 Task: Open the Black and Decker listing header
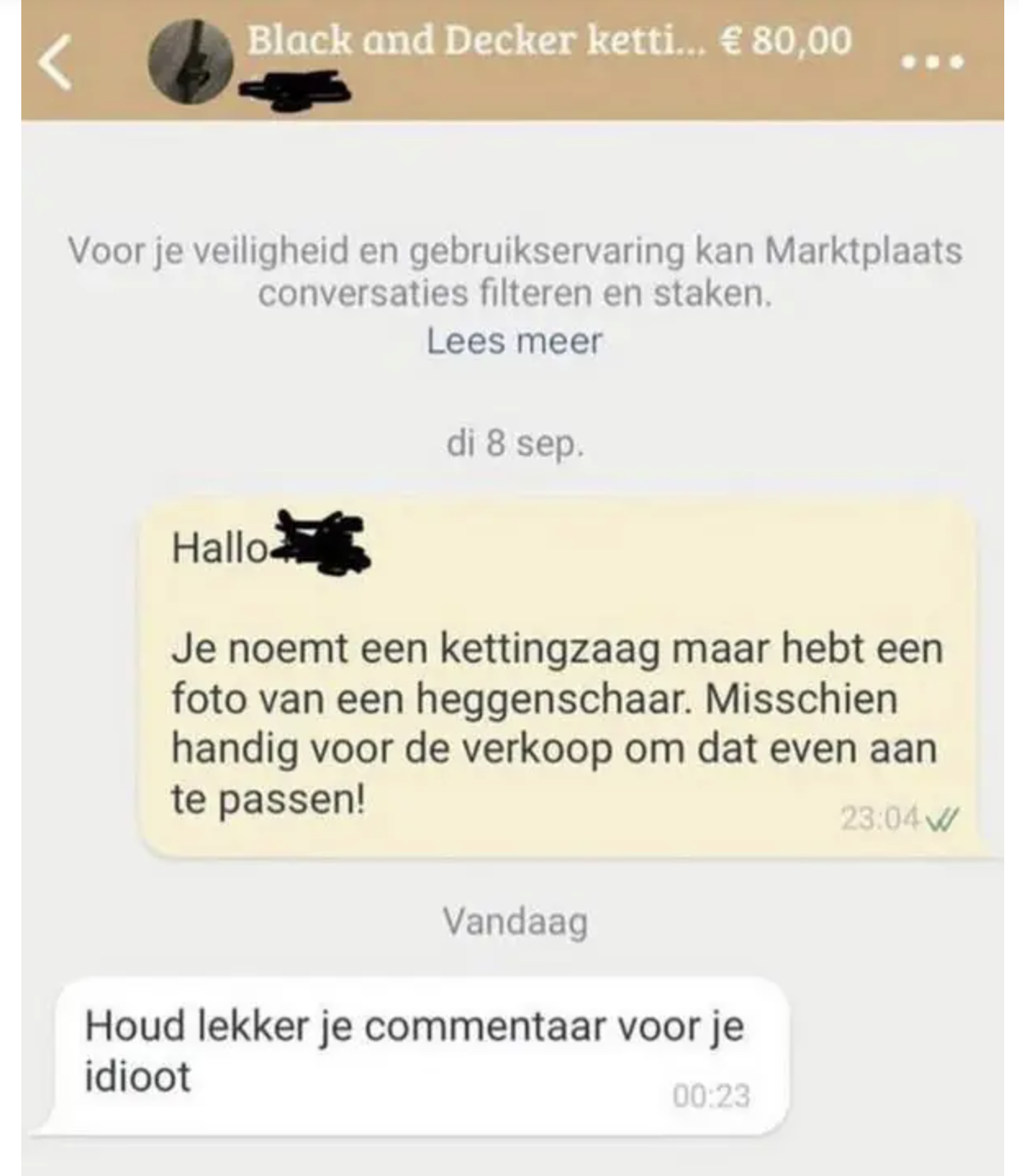(x=549, y=41)
